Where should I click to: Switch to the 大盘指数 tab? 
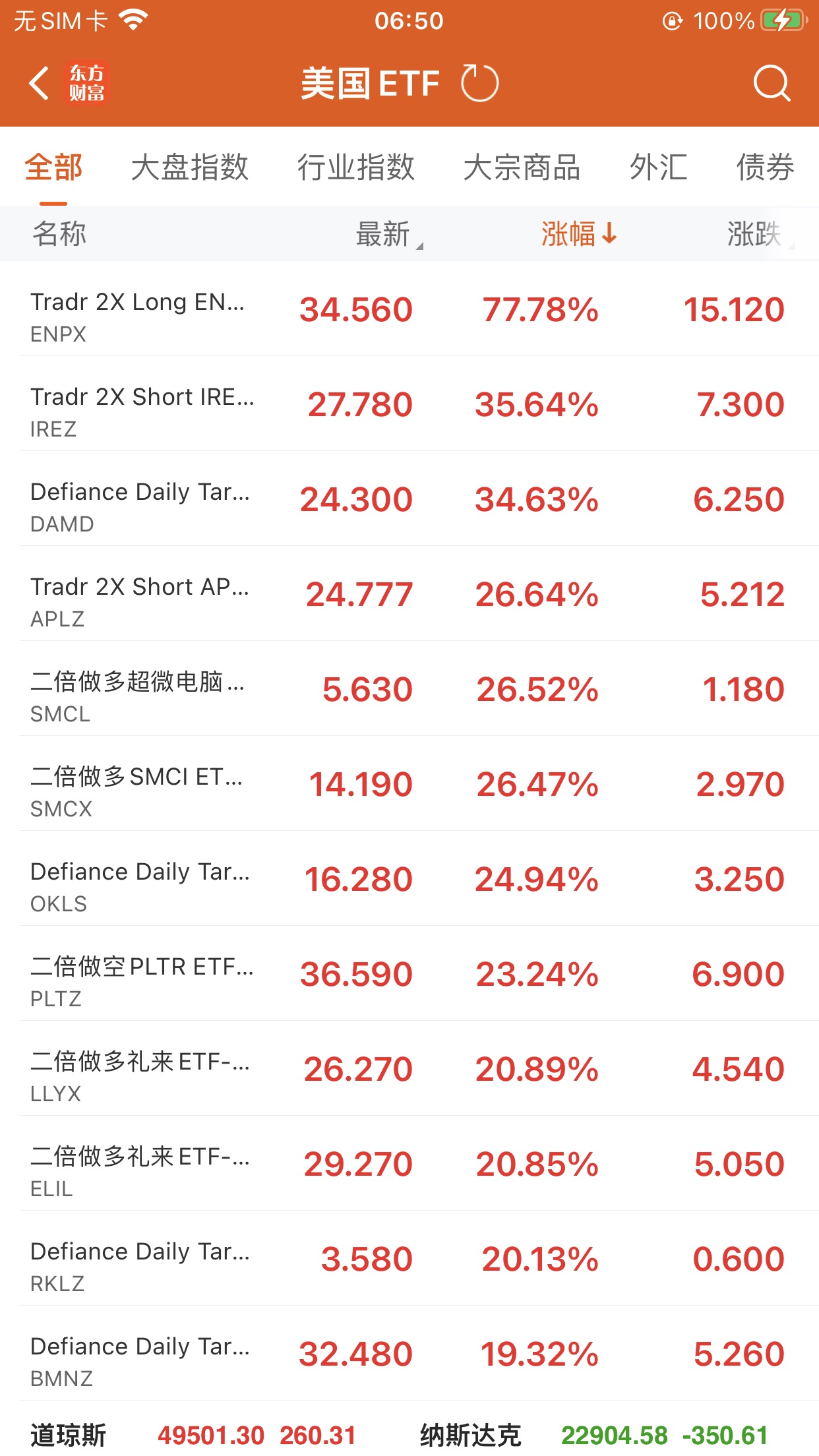[189, 167]
